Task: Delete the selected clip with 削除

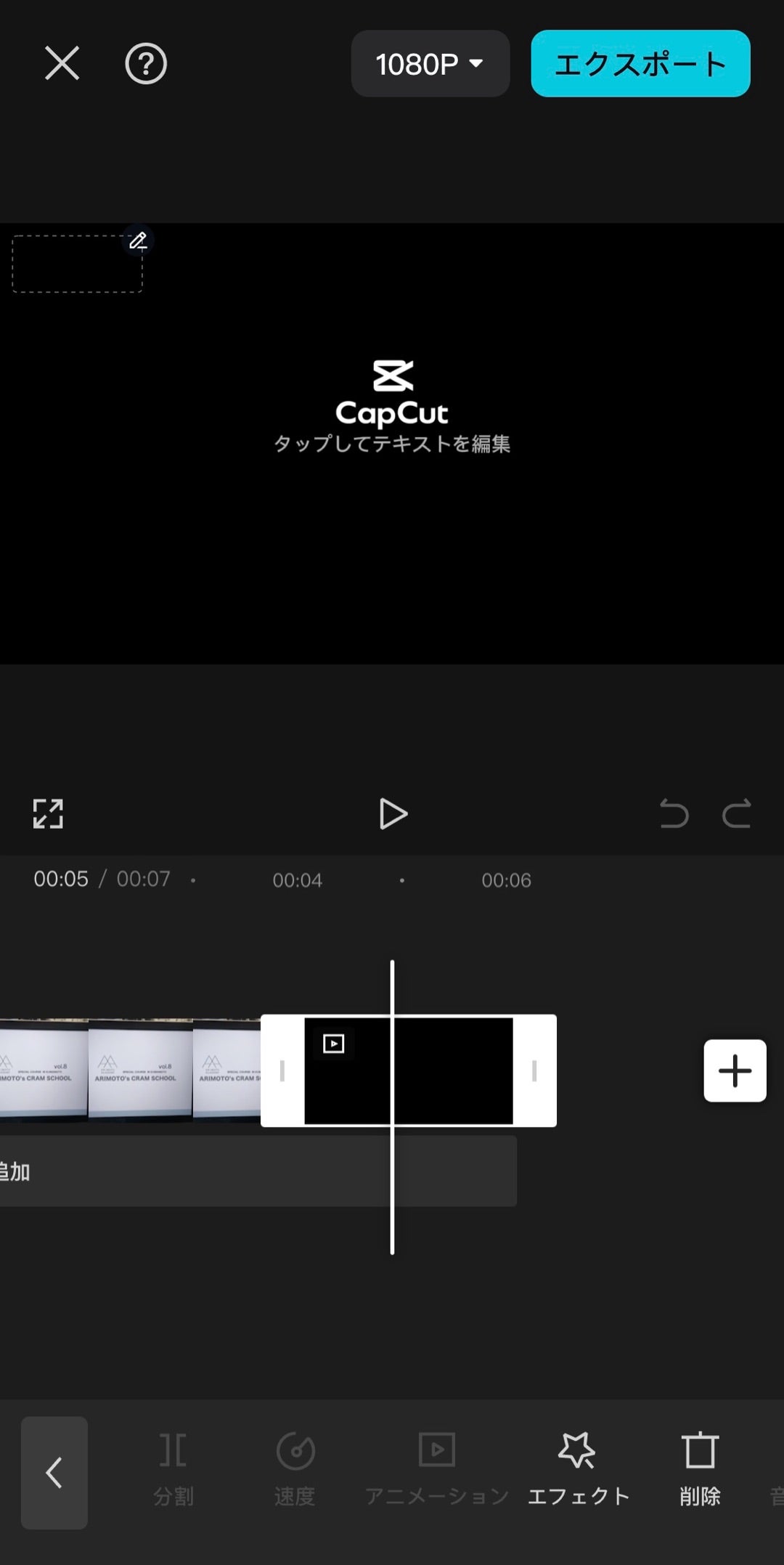Action: tap(700, 1468)
